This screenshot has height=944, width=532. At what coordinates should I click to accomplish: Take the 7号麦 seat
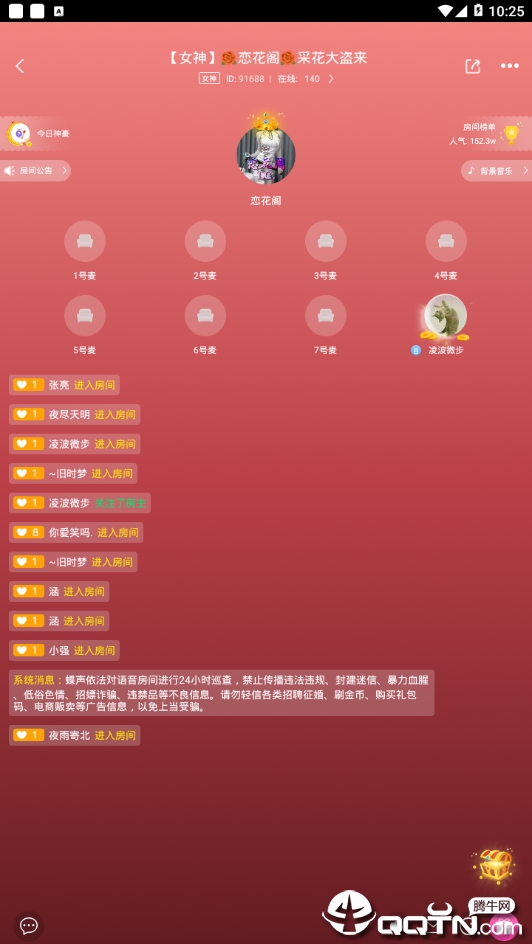coord(326,315)
